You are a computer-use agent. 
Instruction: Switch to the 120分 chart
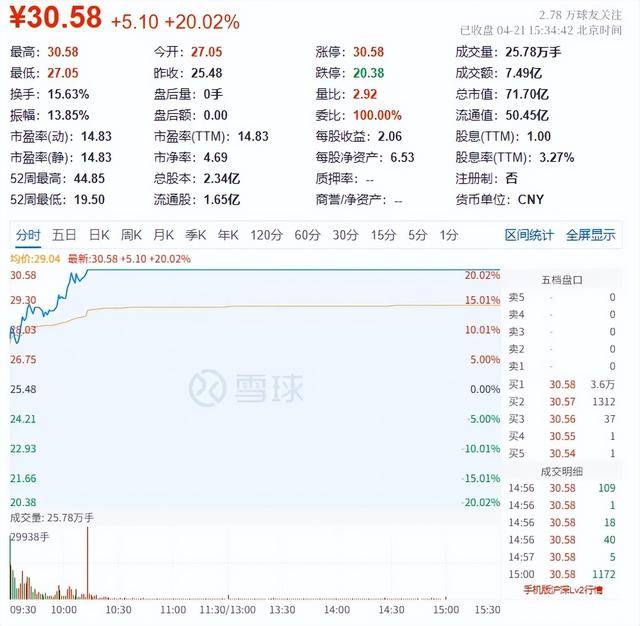[266, 235]
